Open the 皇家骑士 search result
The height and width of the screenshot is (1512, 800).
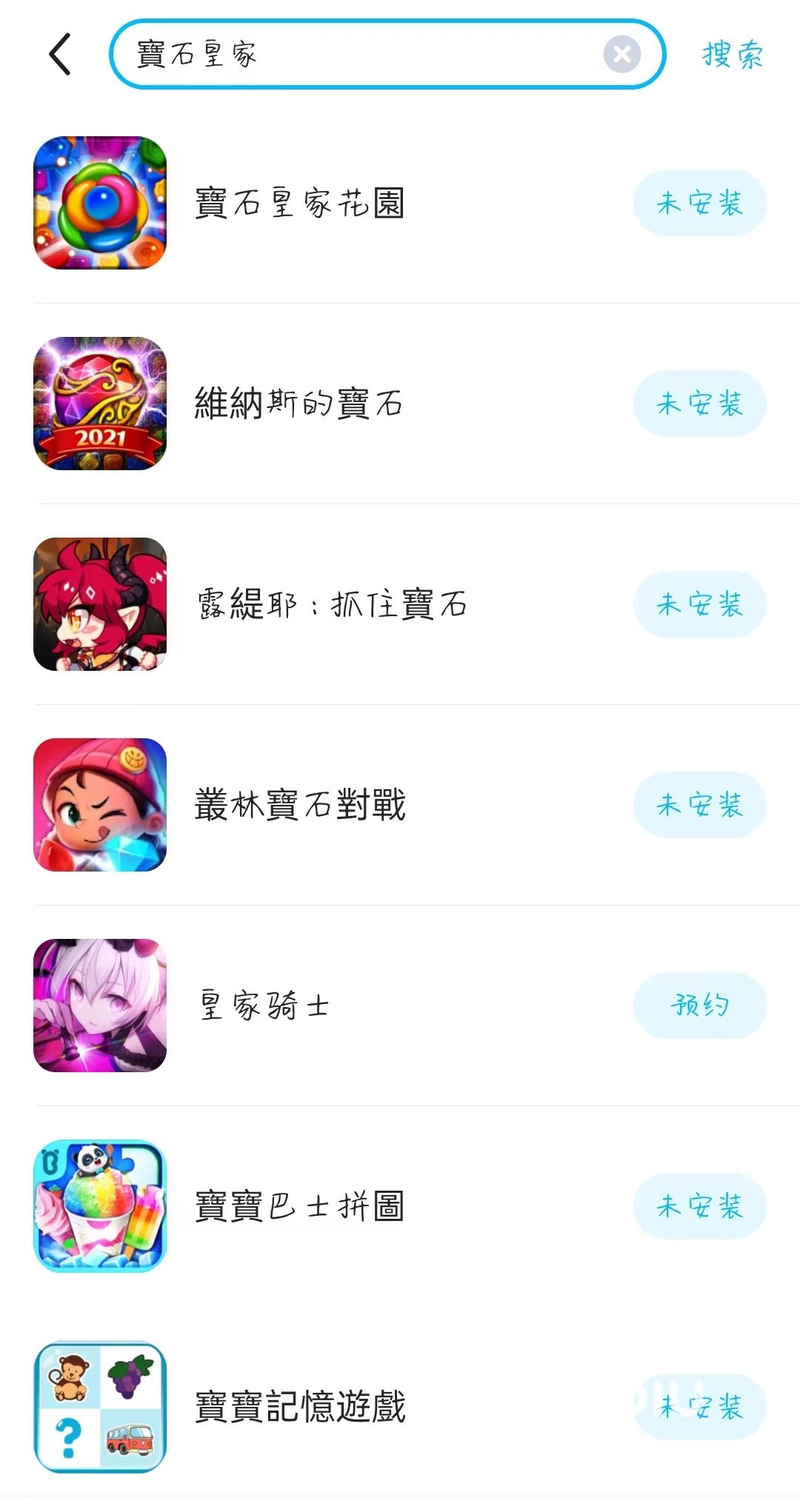point(264,1006)
